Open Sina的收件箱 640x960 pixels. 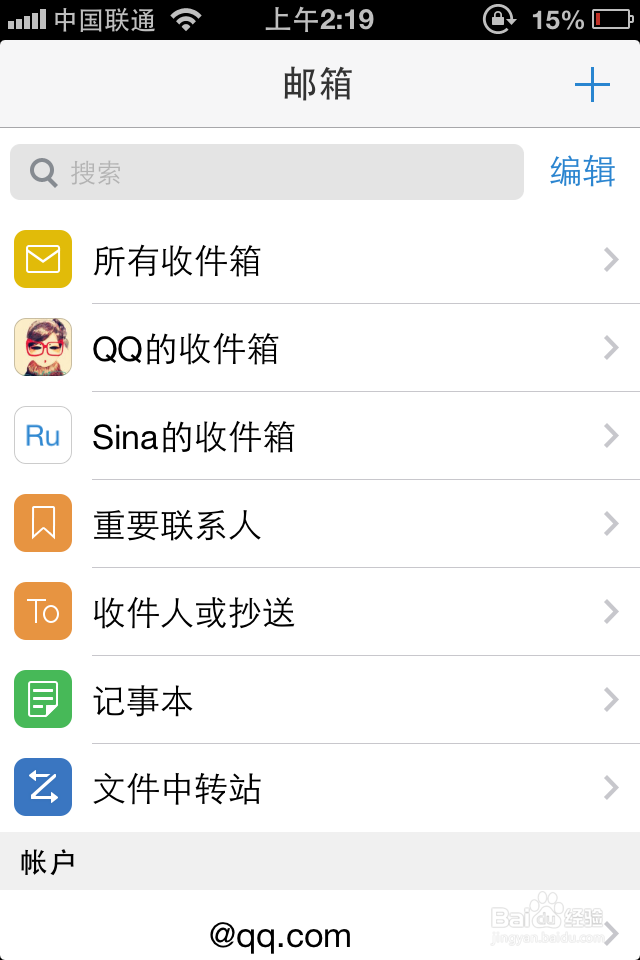[x=320, y=436]
